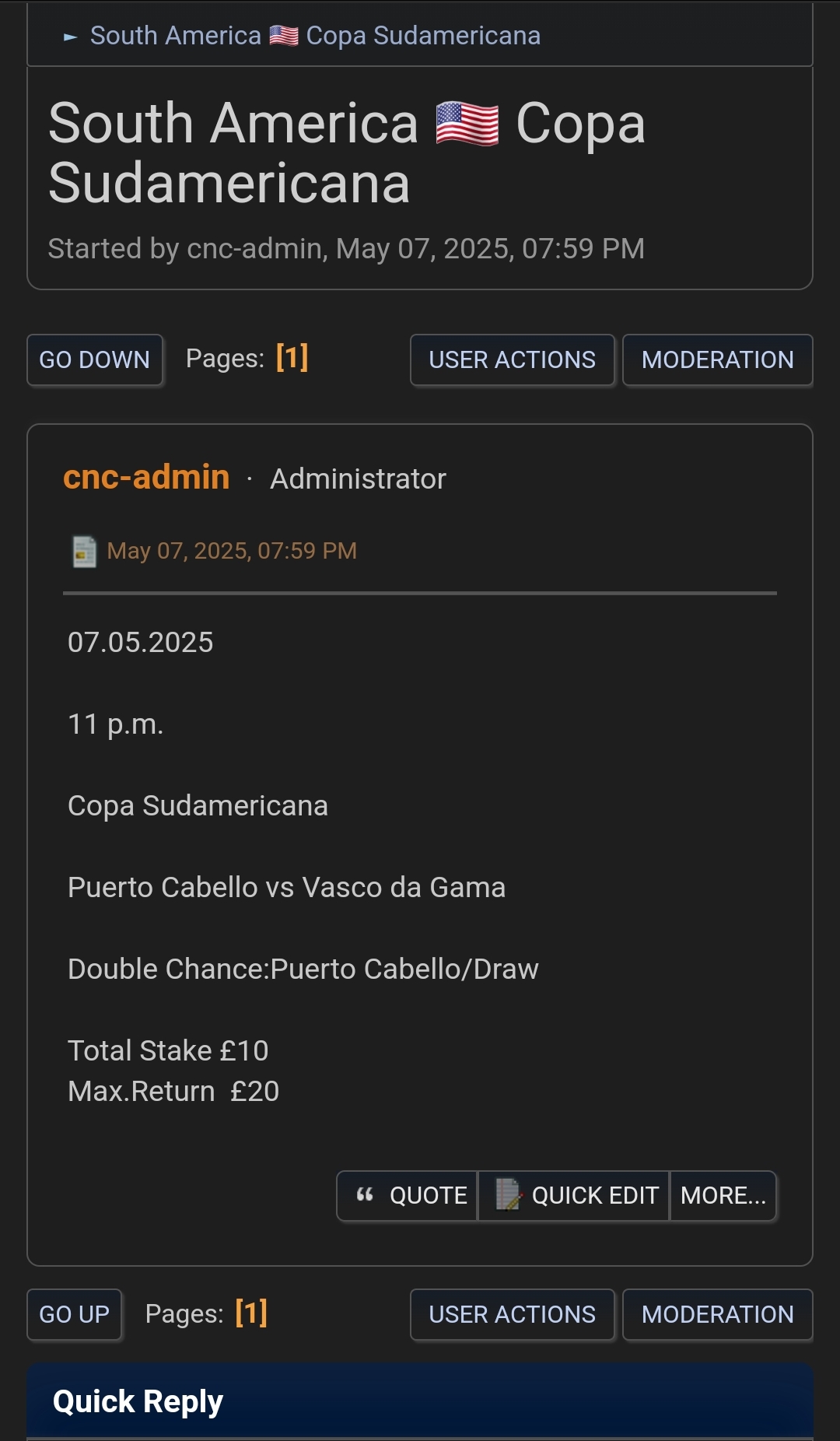This screenshot has height=1441, width=840.
Task: Expand the MORE... post options
Action: coord(723,1196)
